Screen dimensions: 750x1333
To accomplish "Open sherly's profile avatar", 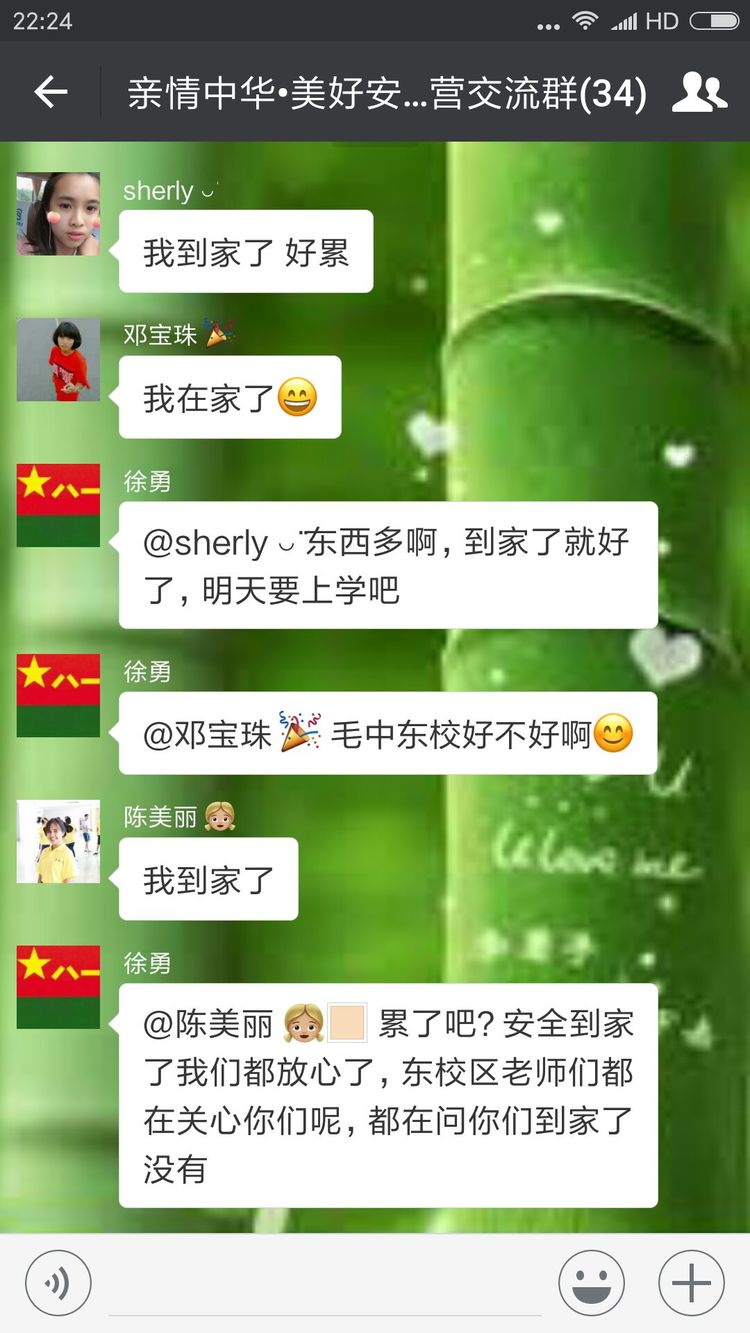I will point(58,214).
